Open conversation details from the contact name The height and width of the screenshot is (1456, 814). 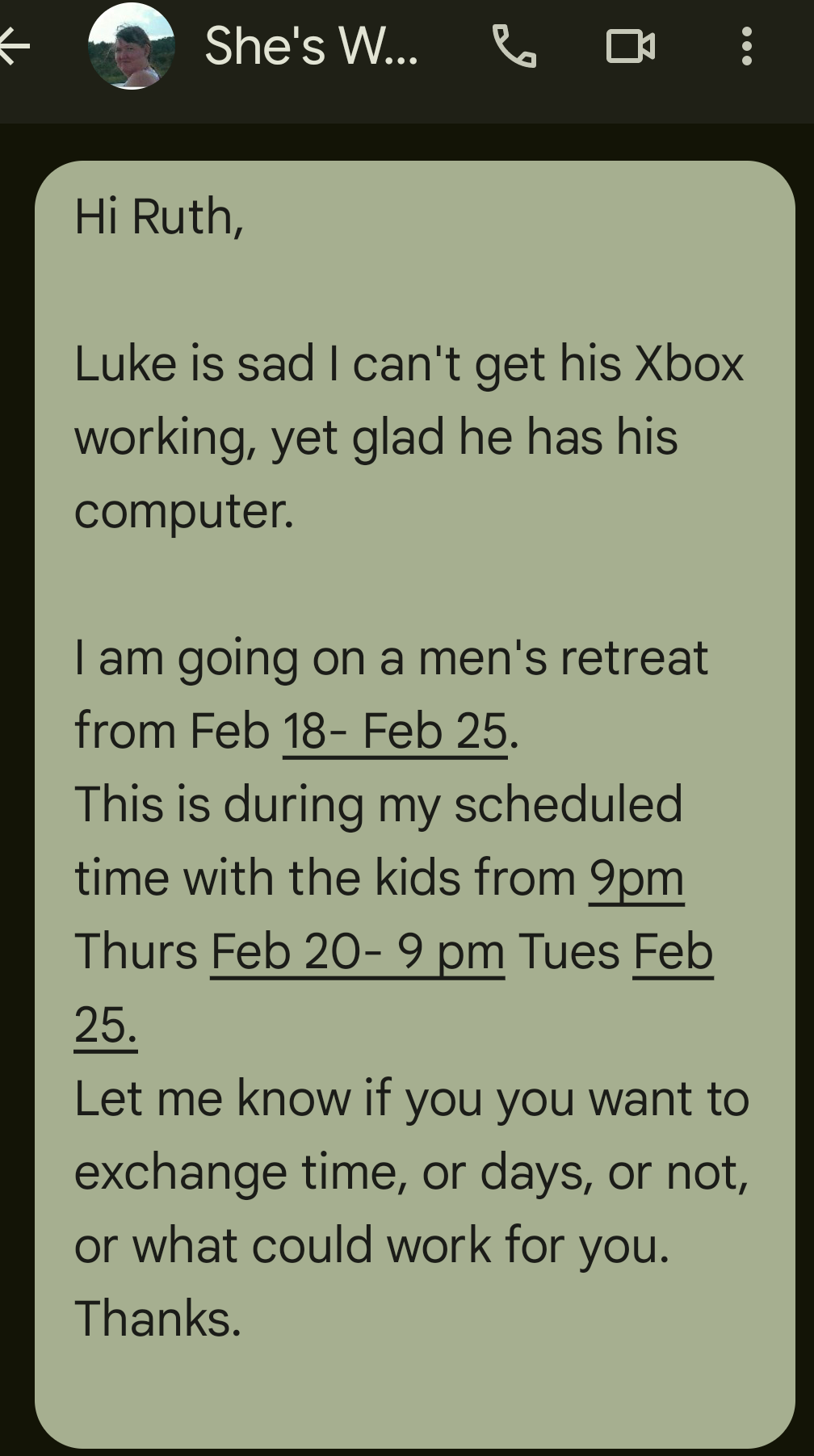point(311,46)
